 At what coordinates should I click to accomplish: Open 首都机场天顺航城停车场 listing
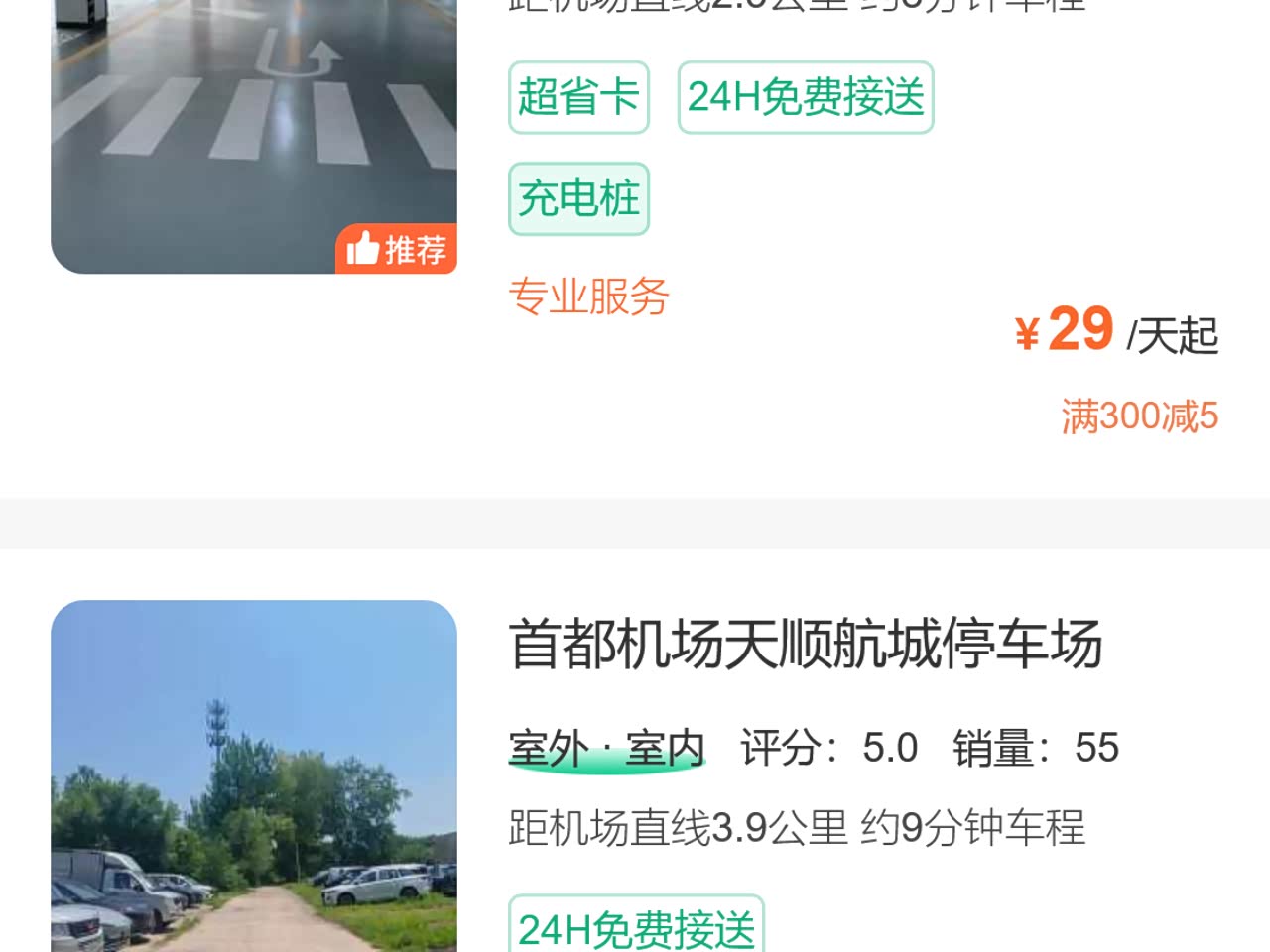tap(805, 644)
